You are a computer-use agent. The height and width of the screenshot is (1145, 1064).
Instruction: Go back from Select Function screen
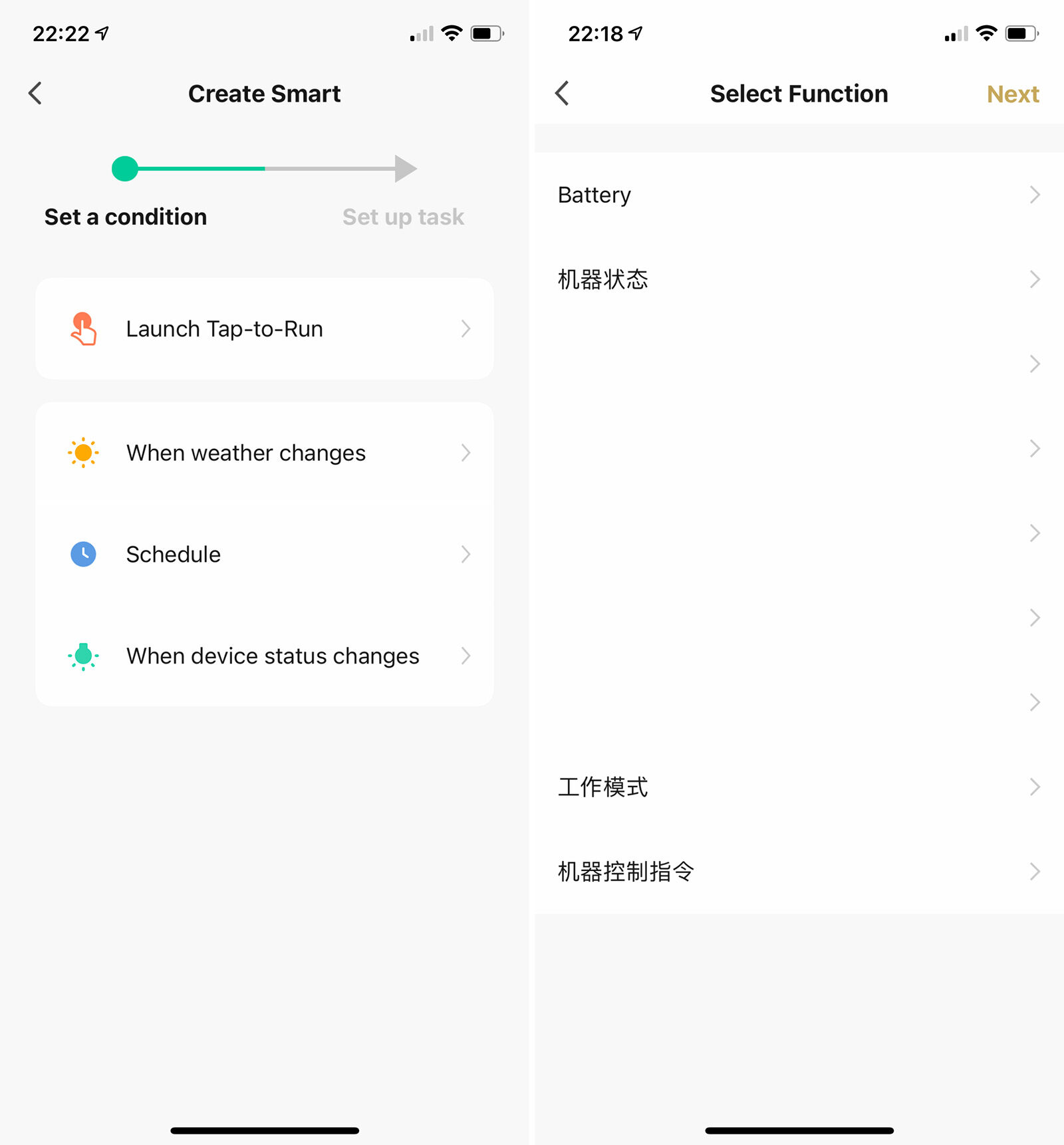pyautogui.click(x=563, y=94)
